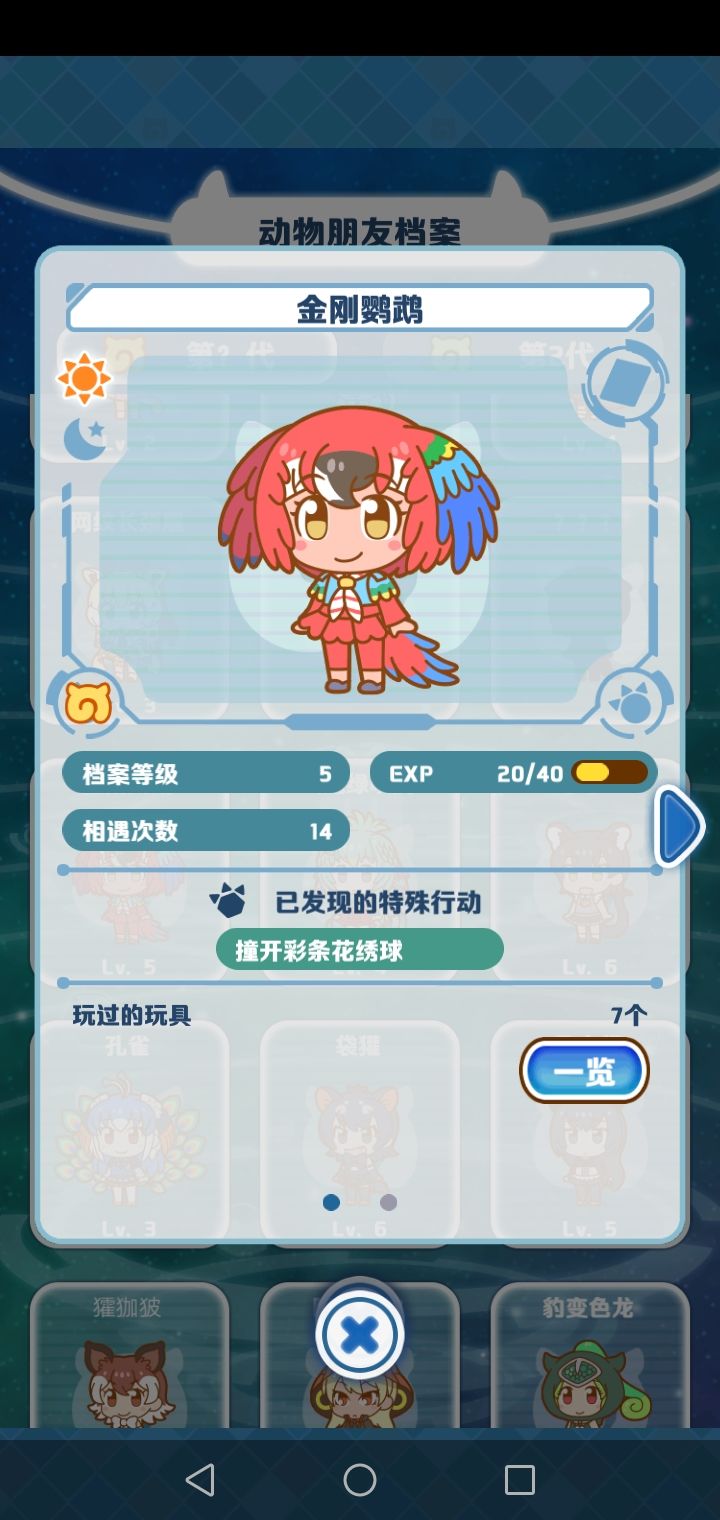This screenshot has width=720, height=1520.
Task: Tap the orange tail icon beside portrait
Action: coord(87,703)
